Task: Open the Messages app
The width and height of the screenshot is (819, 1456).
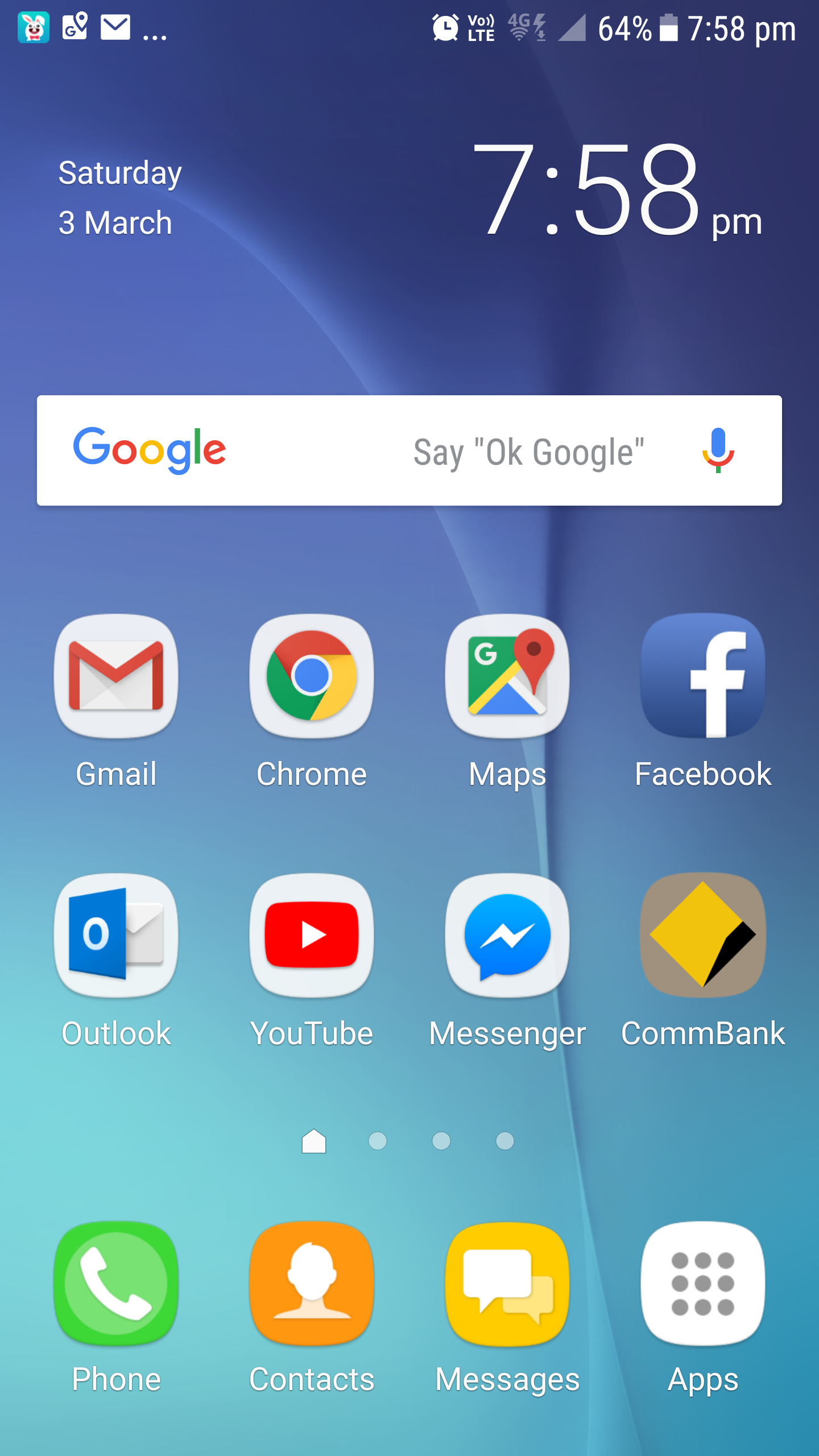Action: [x=507, y=1284]
